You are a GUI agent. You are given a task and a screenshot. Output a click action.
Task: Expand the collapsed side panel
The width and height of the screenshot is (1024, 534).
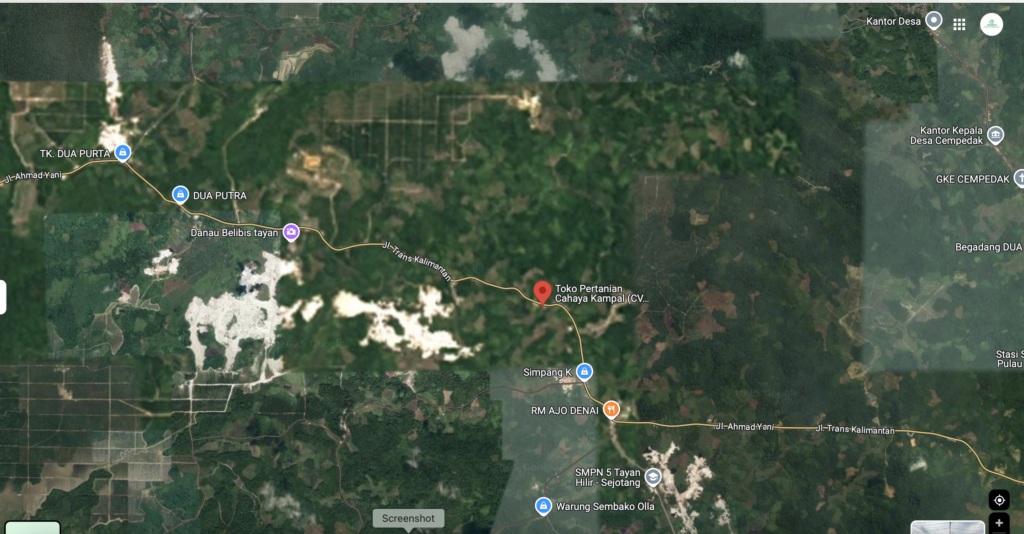pyautogui.click(x=3, y=297)
